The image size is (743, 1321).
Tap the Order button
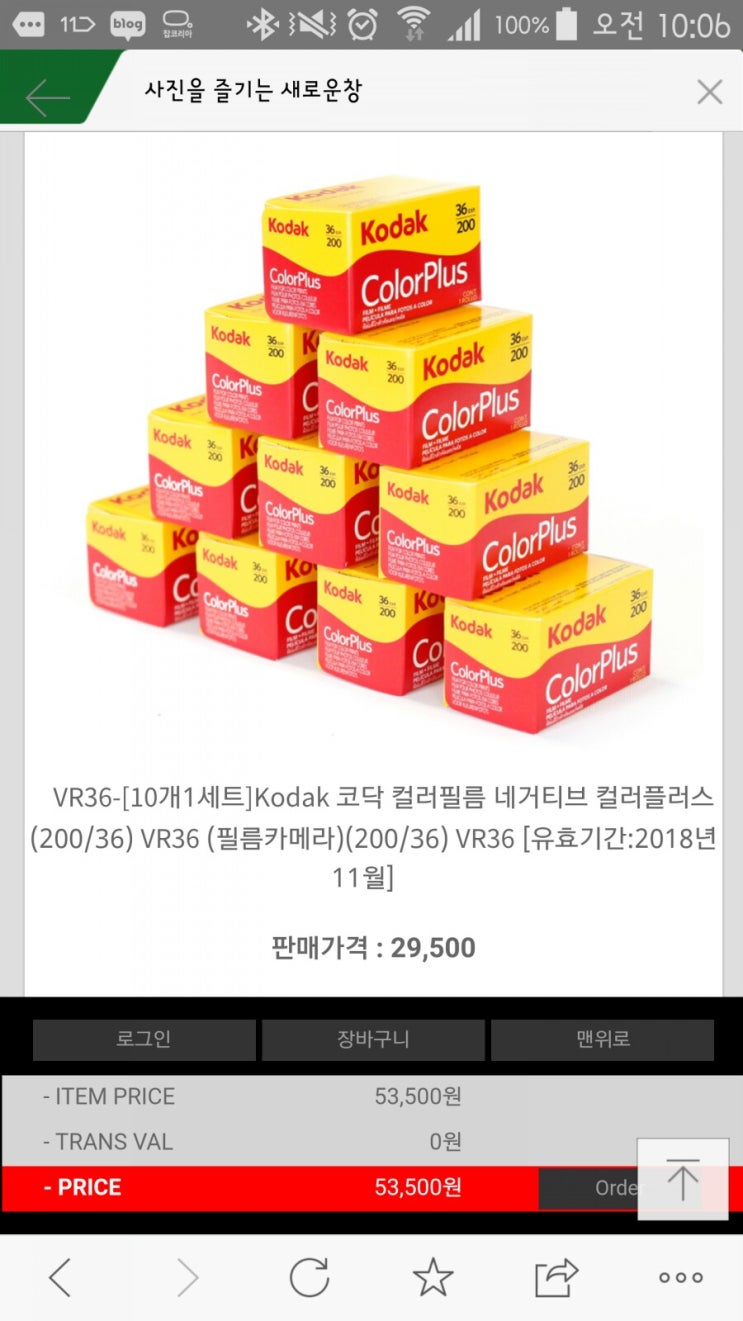point(590,1188)
